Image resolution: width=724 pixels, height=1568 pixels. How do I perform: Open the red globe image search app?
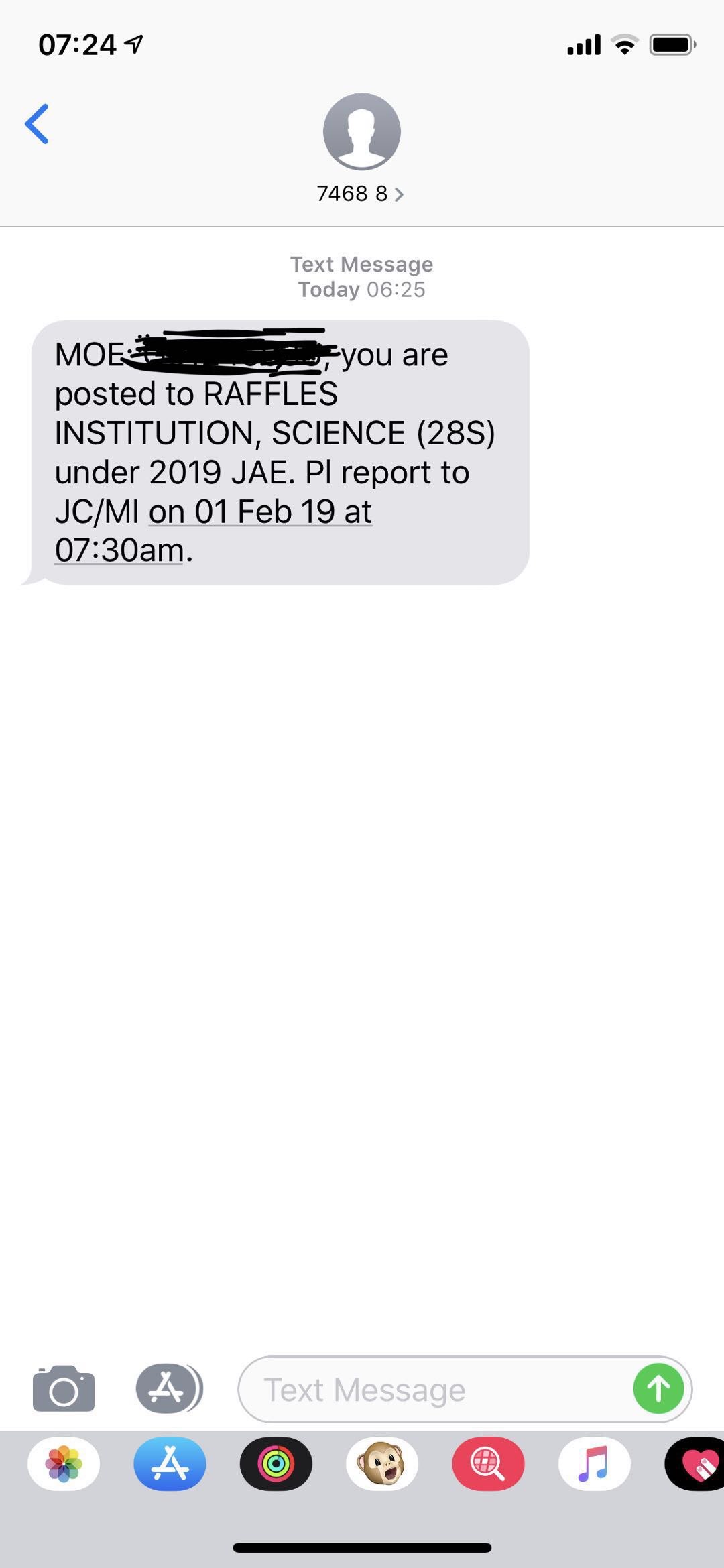[x=488, y=1463]
